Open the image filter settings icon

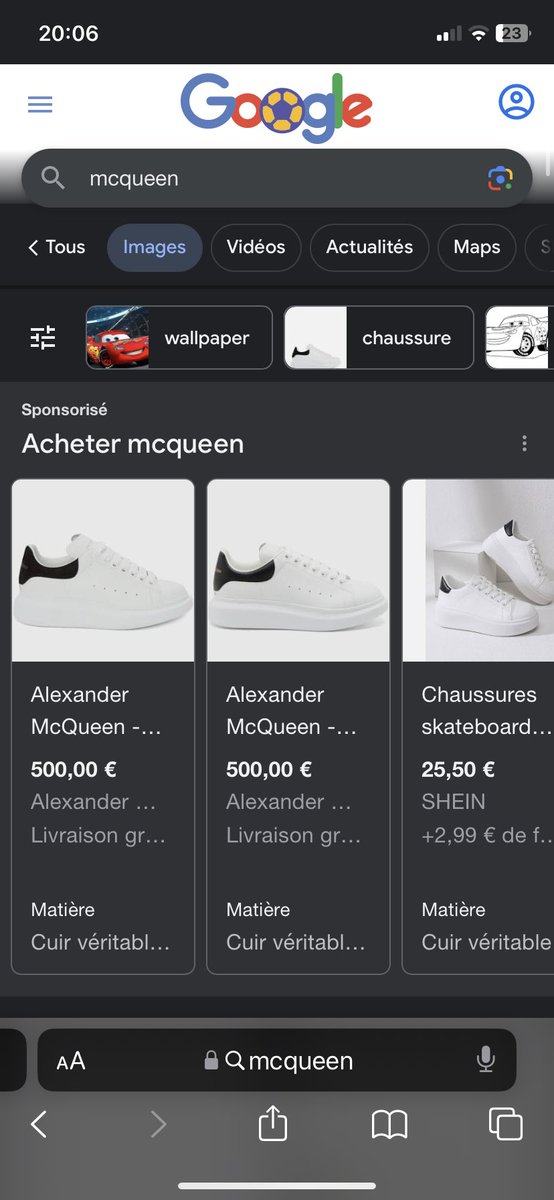43,338
